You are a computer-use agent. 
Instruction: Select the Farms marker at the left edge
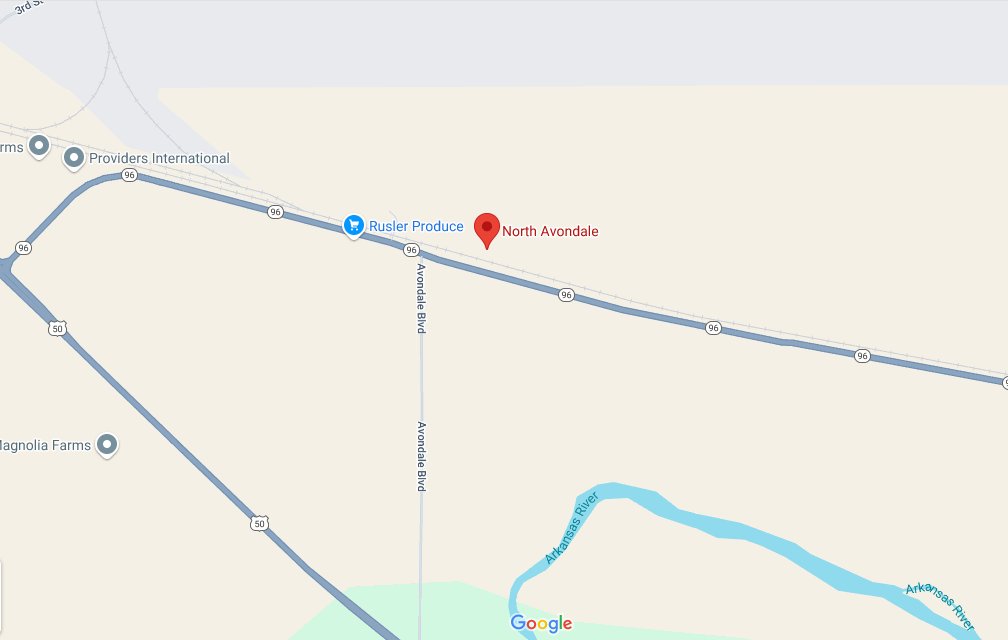pyautogui.click(x=39, y=147)
